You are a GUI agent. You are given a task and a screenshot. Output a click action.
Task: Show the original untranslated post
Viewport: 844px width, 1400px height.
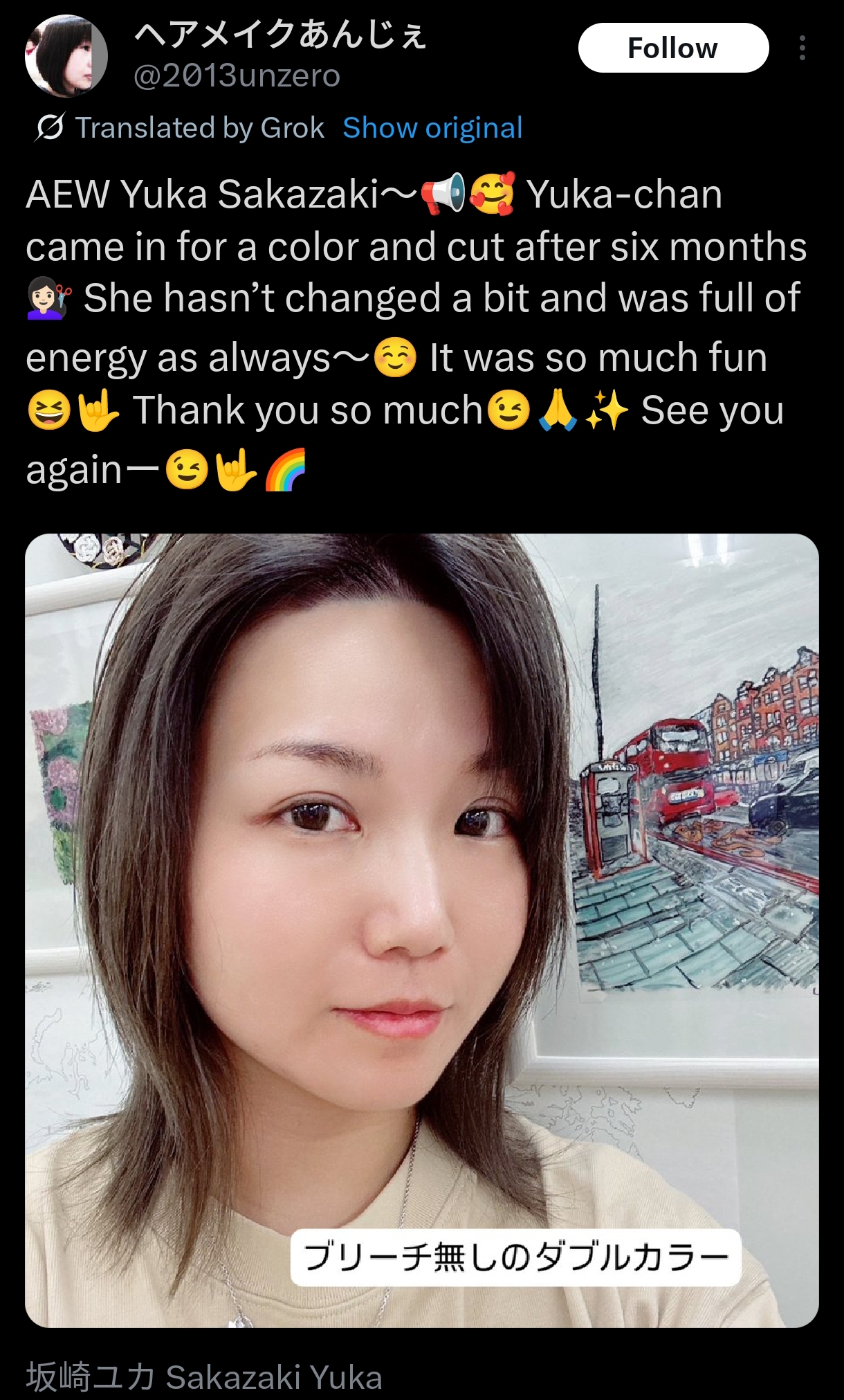click(432, 128)
